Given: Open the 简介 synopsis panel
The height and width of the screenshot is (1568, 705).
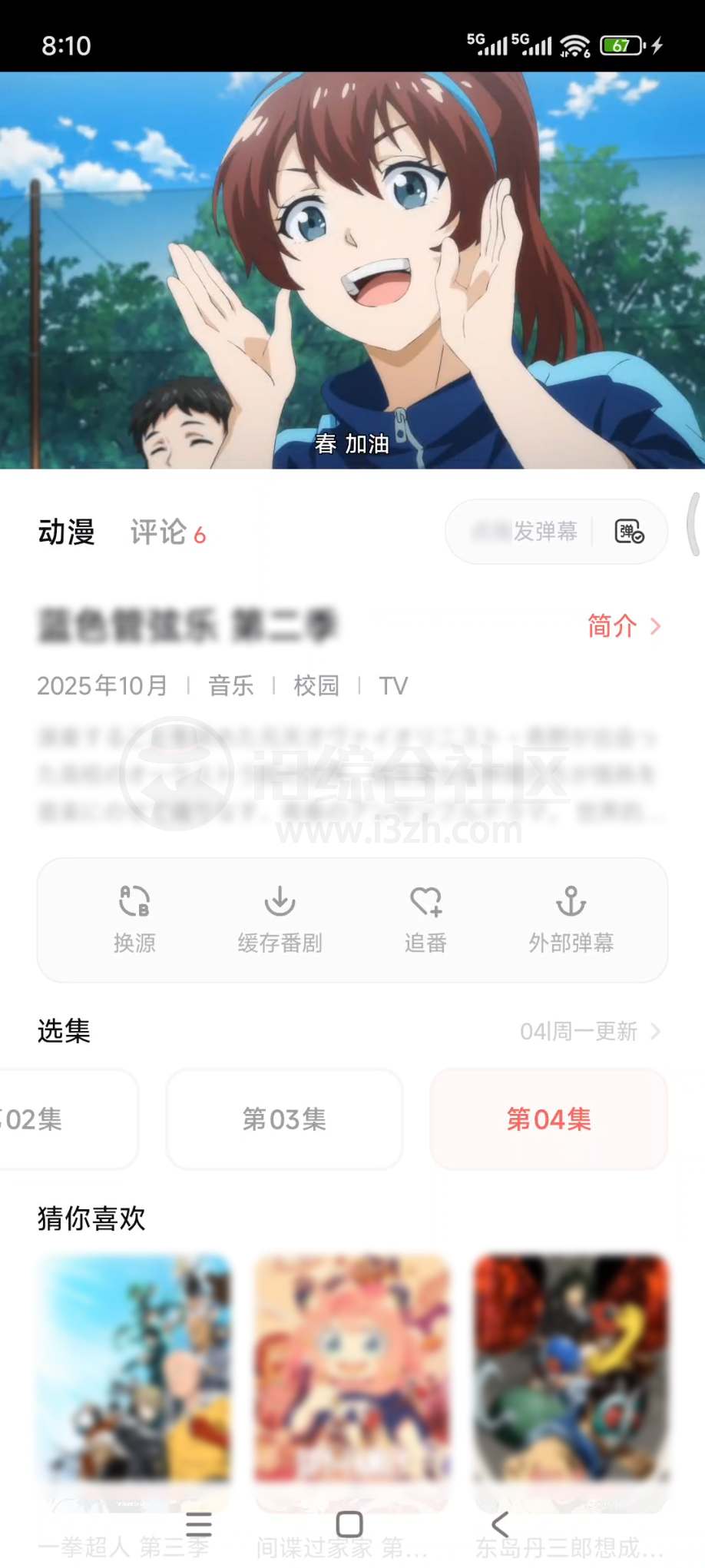Looking at the screenshot, I should click(622, 626).
